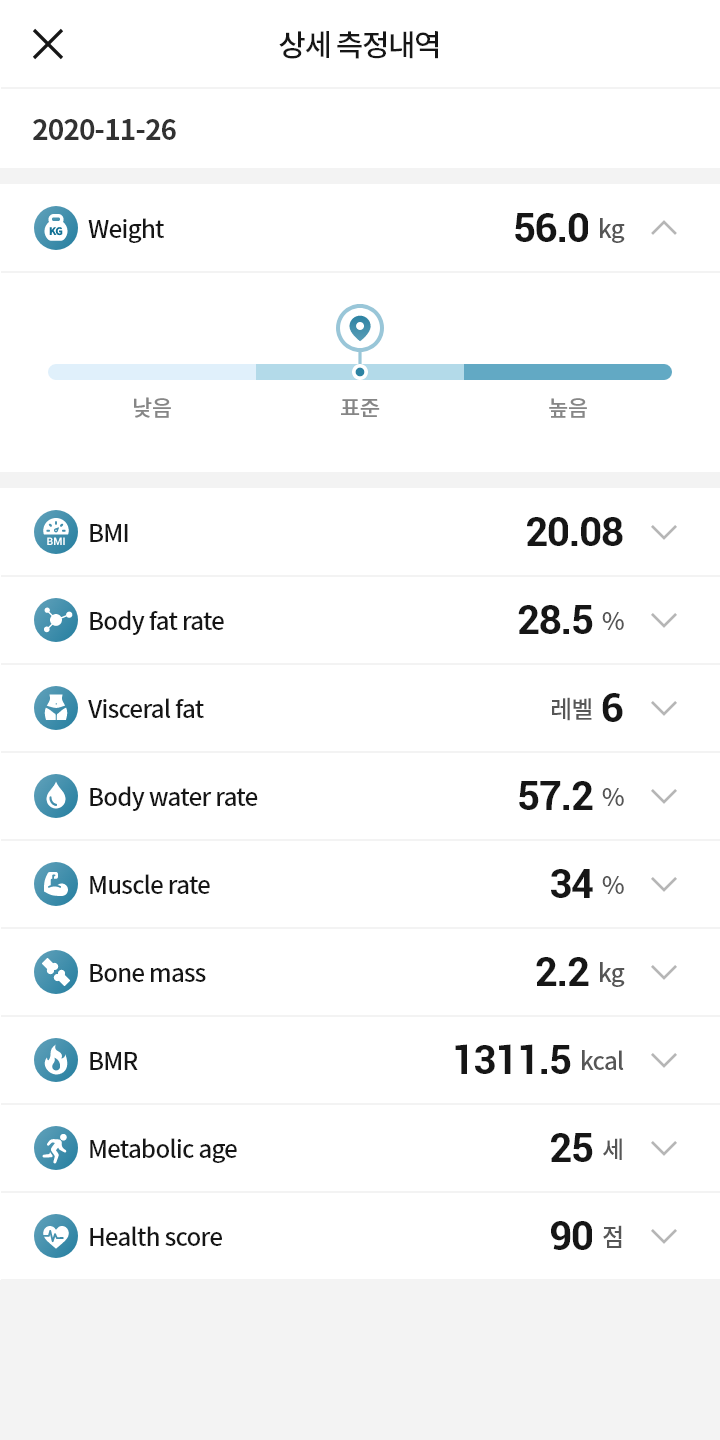
Task: Expand Body water rate details
Action: (663, 796)
